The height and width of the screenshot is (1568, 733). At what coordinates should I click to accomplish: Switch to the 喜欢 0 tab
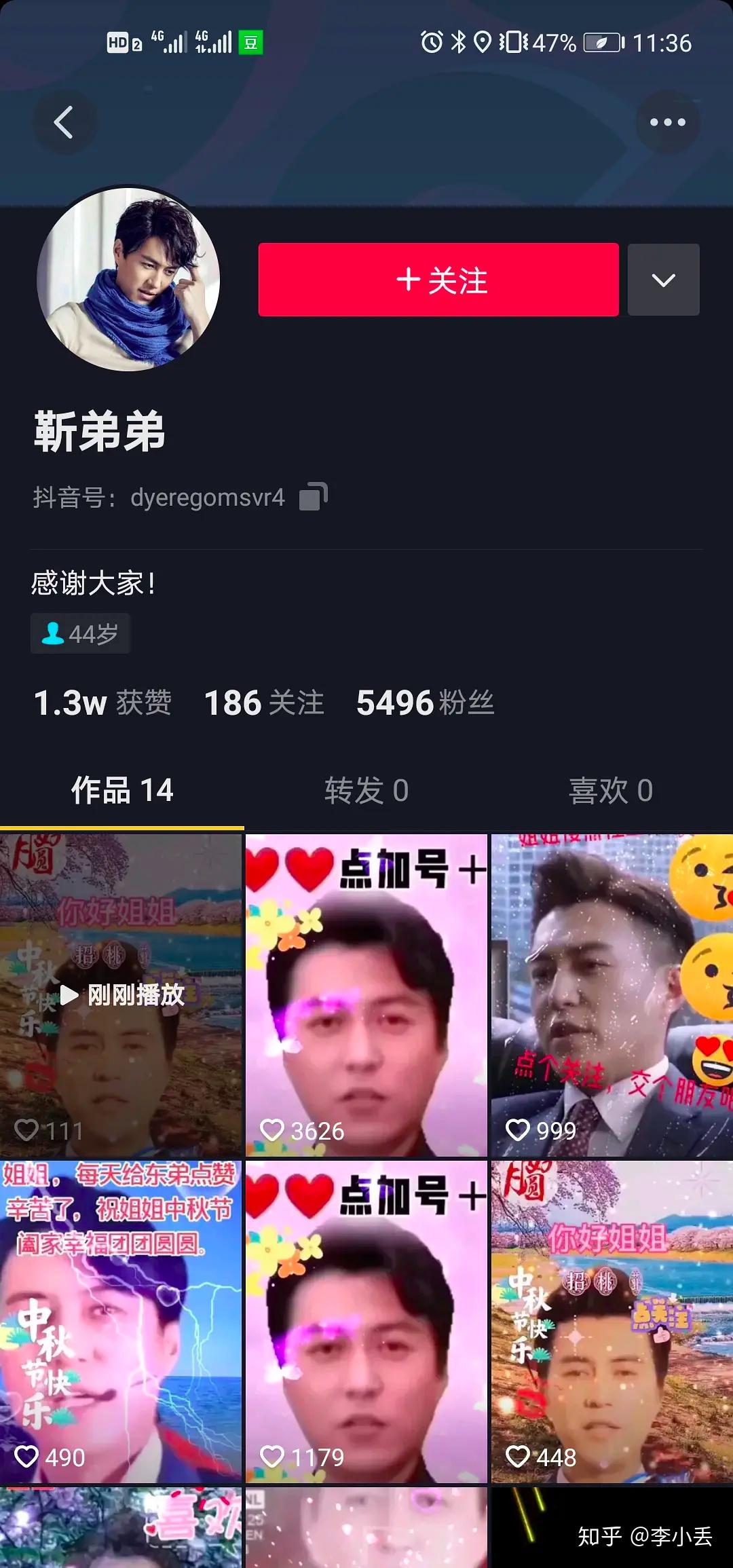pyautogui.click(x=611, y=791)
